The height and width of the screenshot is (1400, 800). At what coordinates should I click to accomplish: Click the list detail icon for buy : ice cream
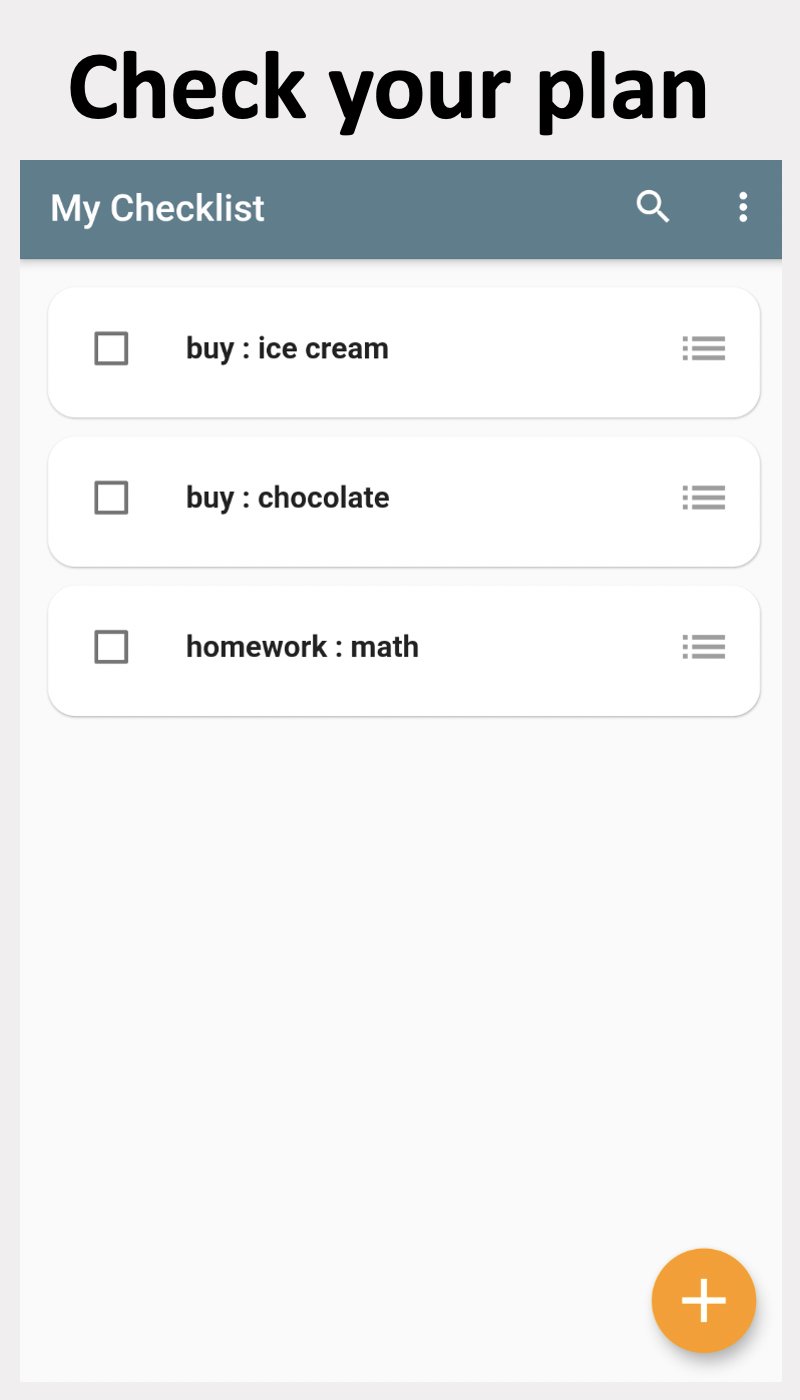point(704,348)
